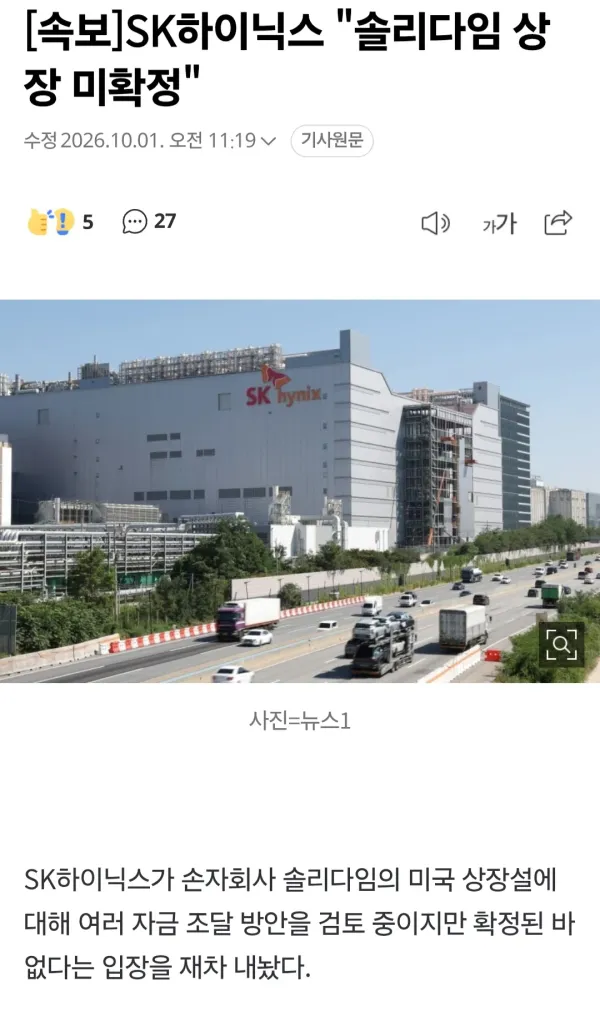Tap the emoji reactions icon
Viewport: 600px width, 1021px height.
51,222
